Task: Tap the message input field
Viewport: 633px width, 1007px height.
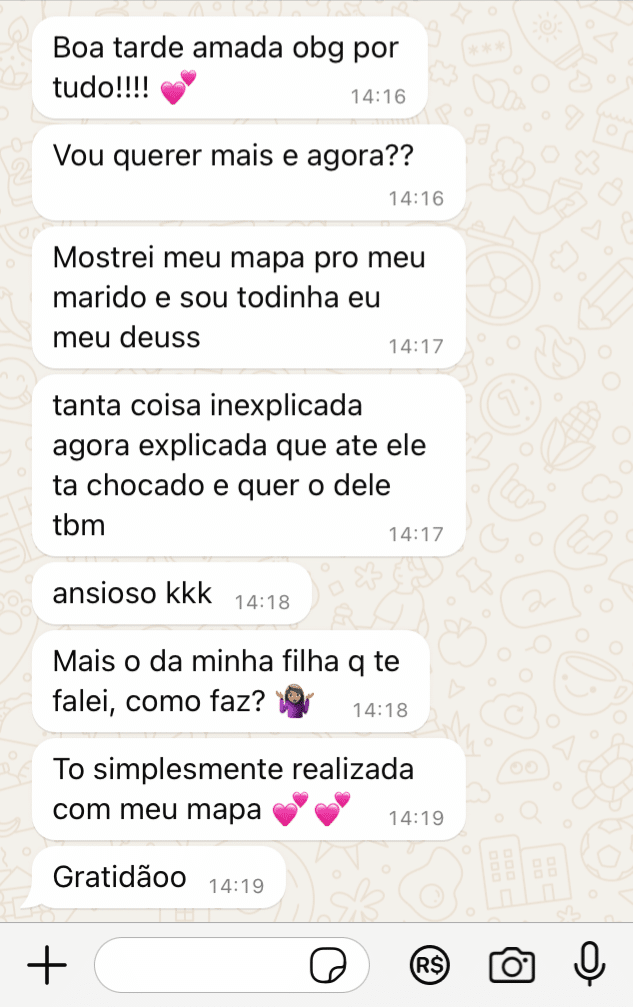Action: coord(200,965)
